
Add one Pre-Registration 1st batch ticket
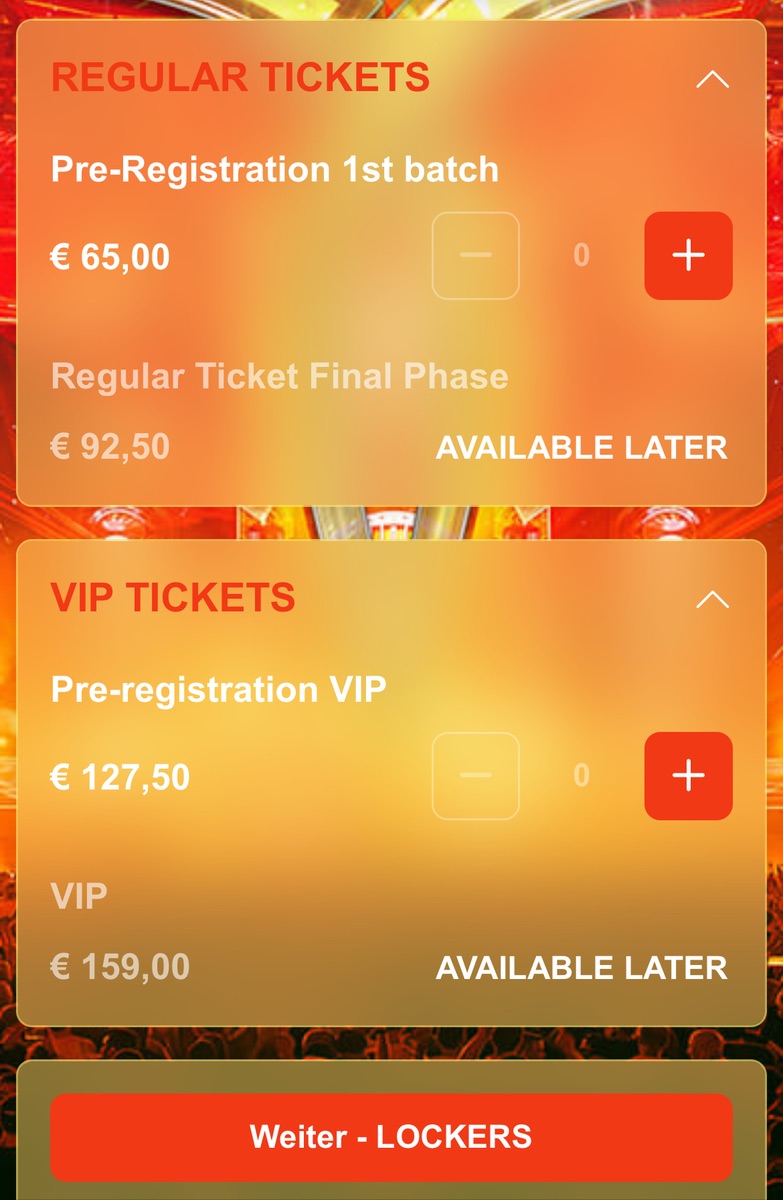(x=688, y=256)
